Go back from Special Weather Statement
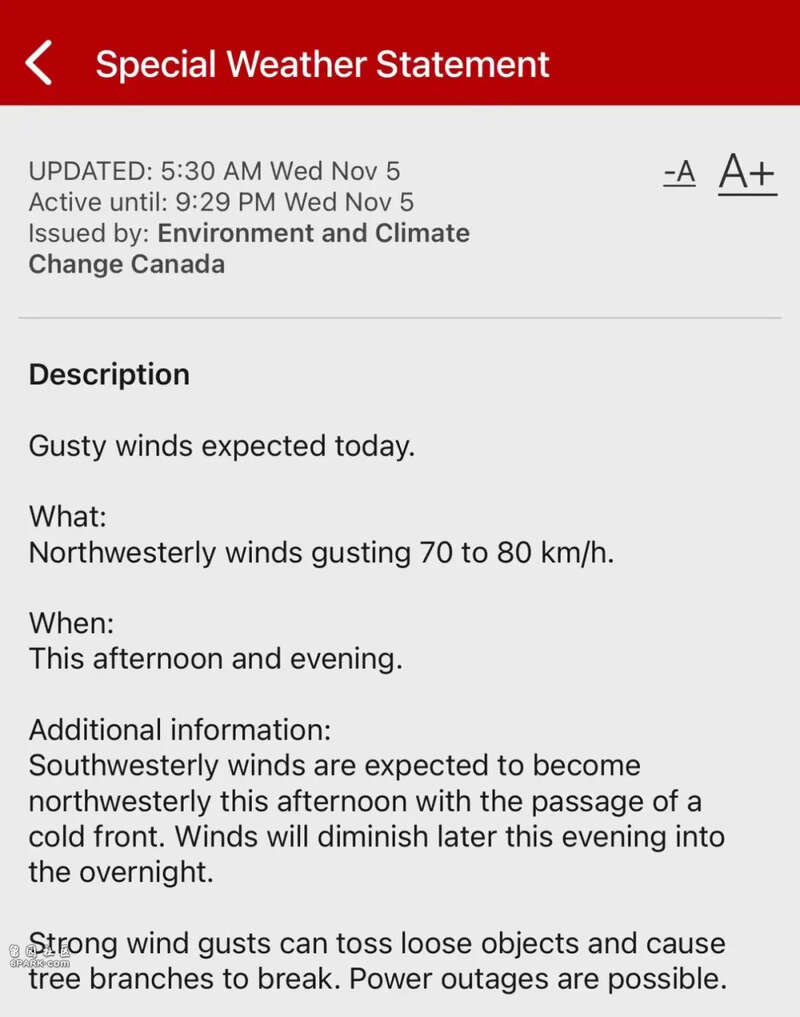800x1017 pixels. coord(40,64)
